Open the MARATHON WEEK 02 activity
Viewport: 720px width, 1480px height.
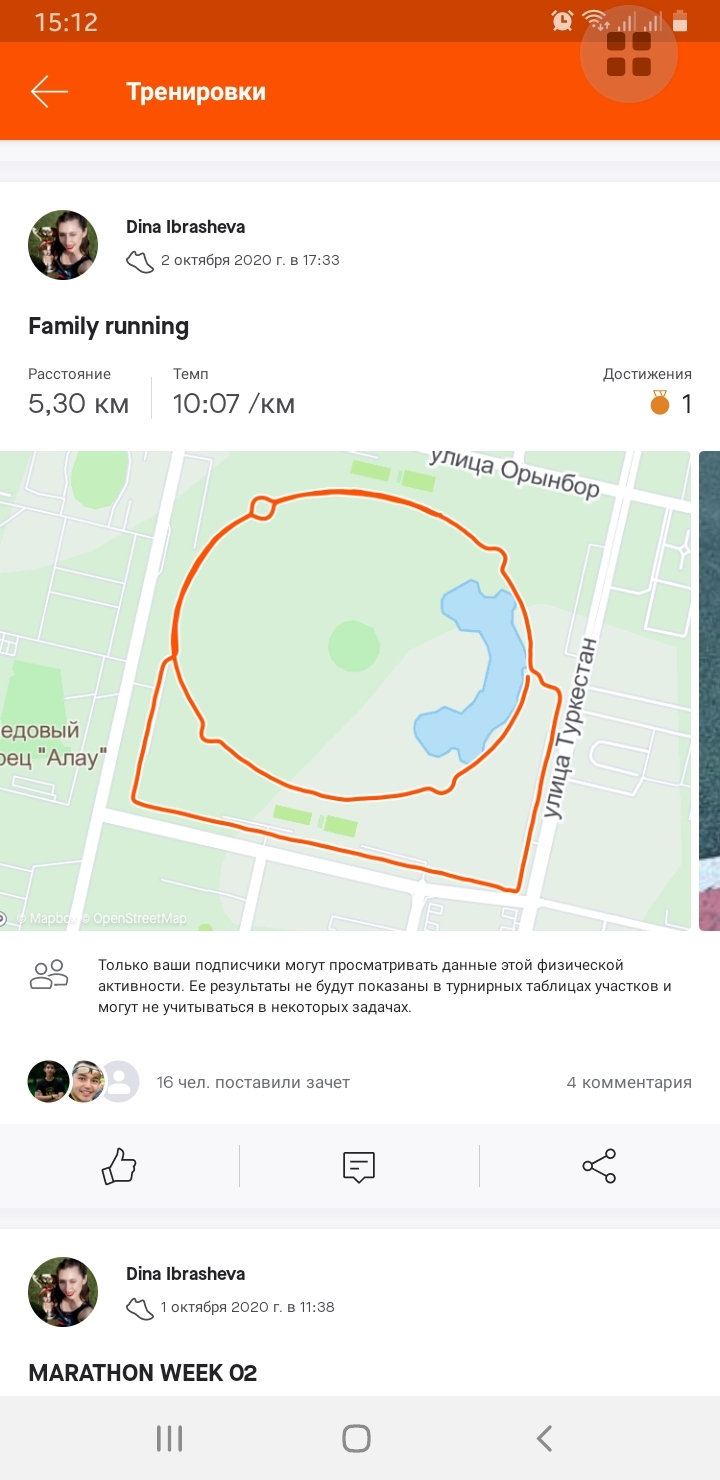pyautogui.click(x=143, y=1373)
